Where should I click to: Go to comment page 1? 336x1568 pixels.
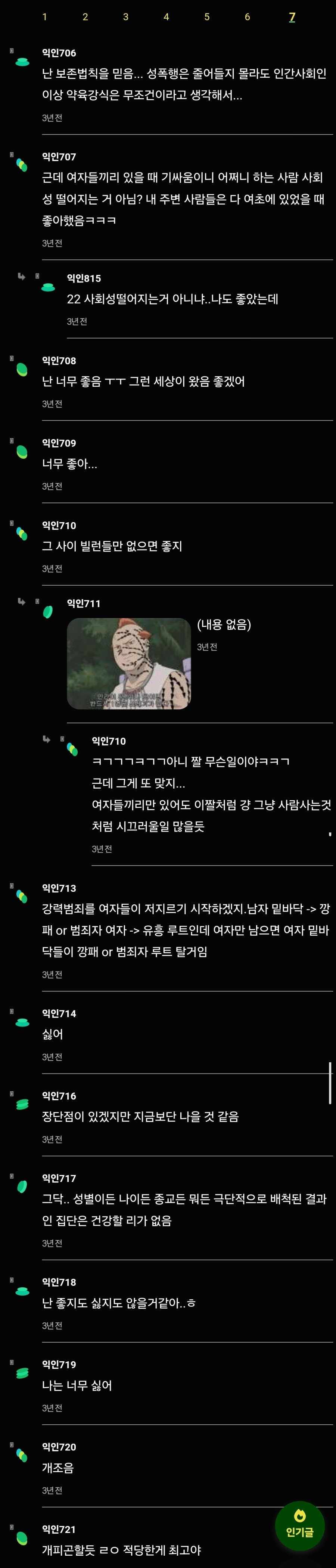point(44,17)
